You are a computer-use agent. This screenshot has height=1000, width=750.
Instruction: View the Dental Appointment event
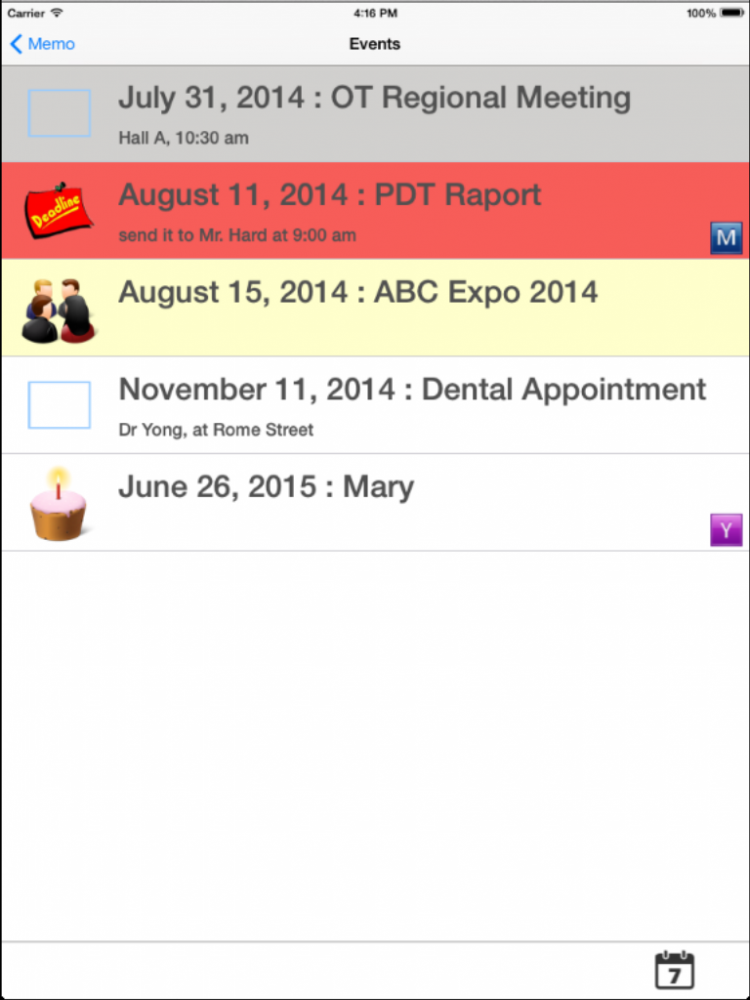coord(374,405)
